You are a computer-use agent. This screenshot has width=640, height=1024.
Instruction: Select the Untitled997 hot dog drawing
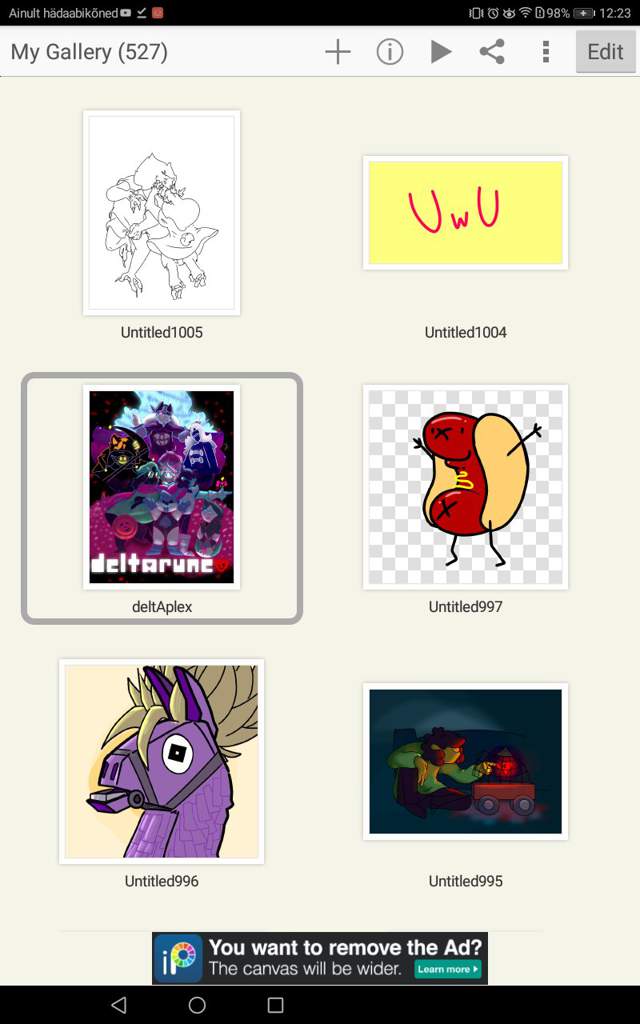[465, 487]
